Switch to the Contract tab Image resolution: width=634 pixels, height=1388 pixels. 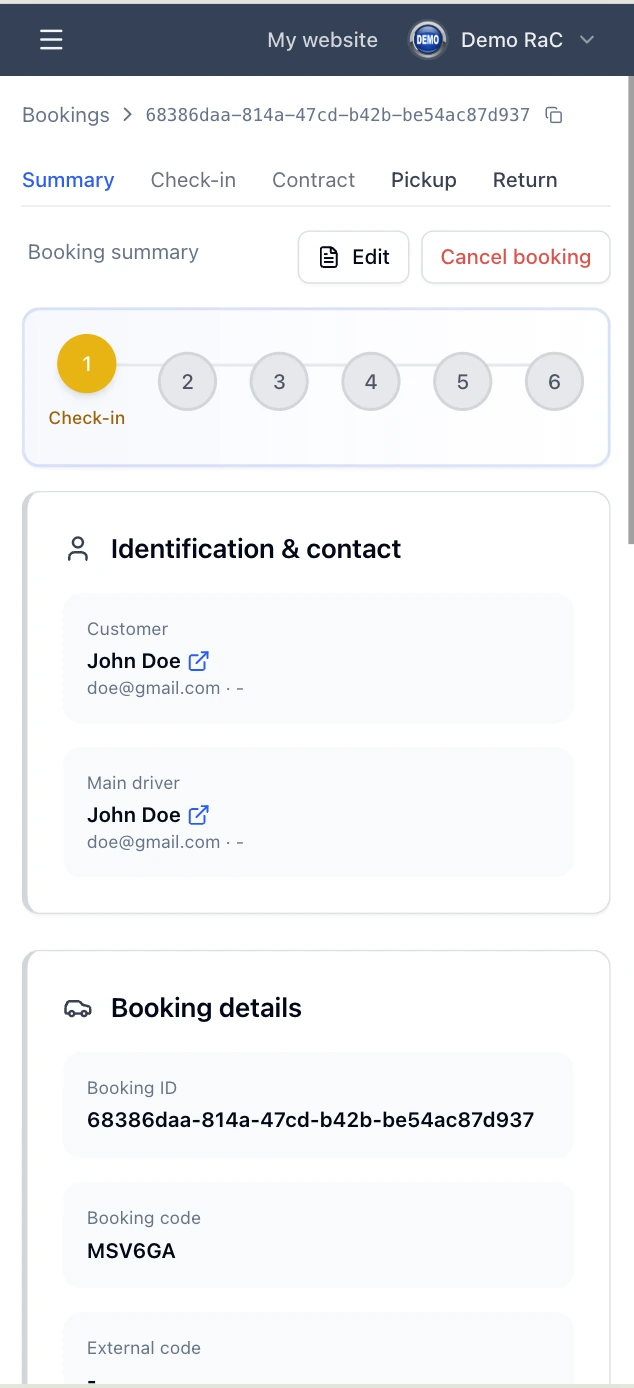tap(313, 180)
